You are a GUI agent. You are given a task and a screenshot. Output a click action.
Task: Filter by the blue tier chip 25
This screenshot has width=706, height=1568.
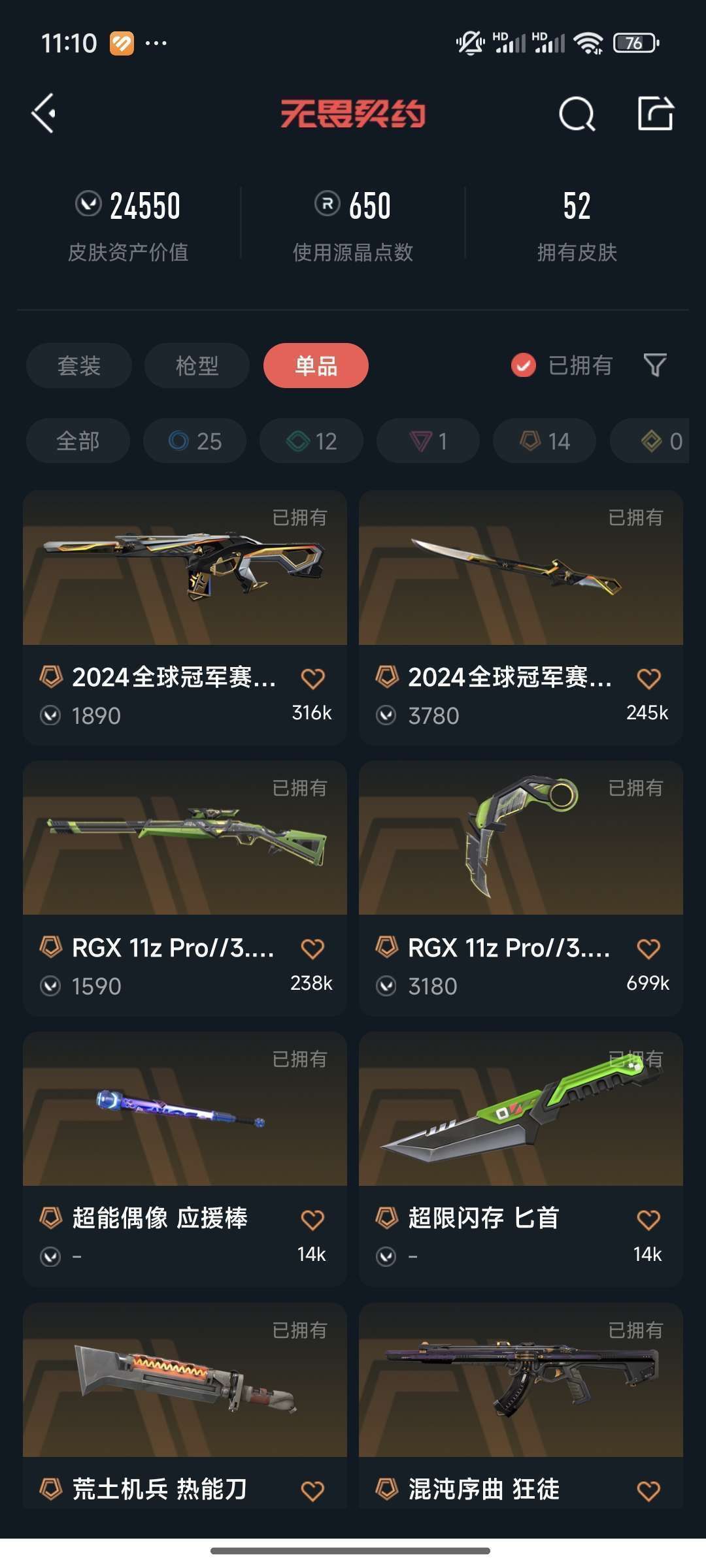[195, 441]
